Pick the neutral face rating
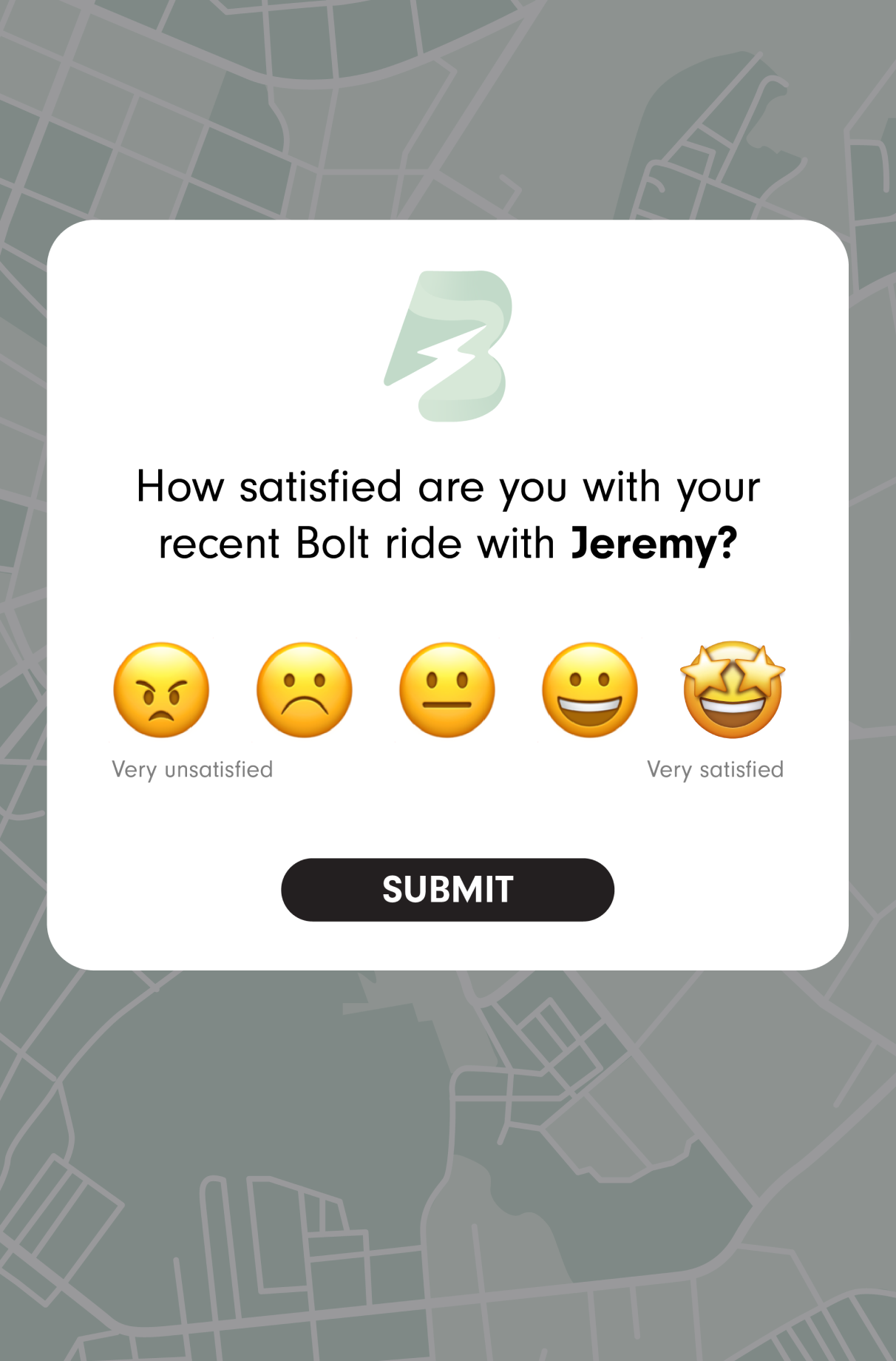Image resolution: width=896 pixels, height=1361 pixels. [x=447, y=690]
